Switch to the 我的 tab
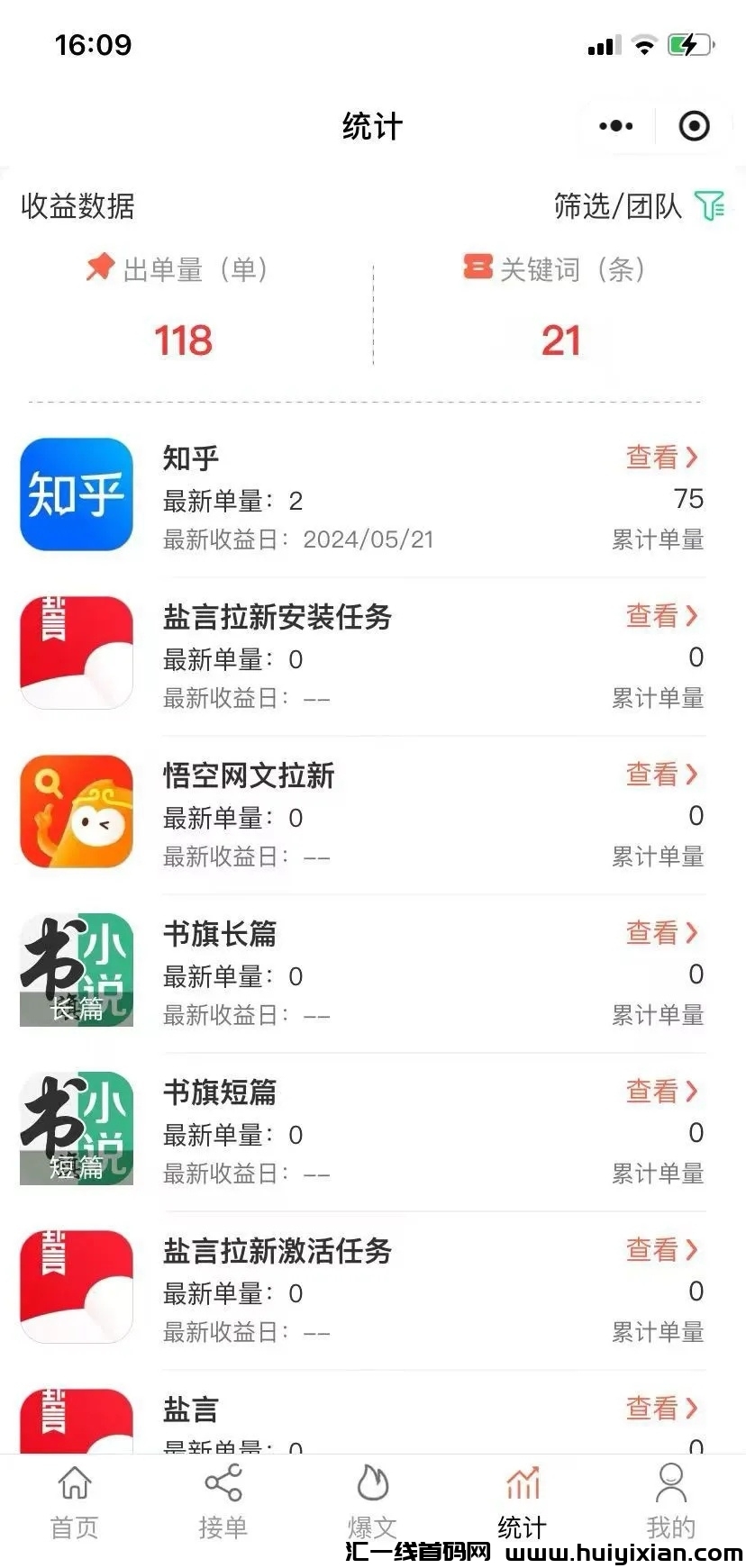This screenshot has width=746, height=1568. 670,1502
